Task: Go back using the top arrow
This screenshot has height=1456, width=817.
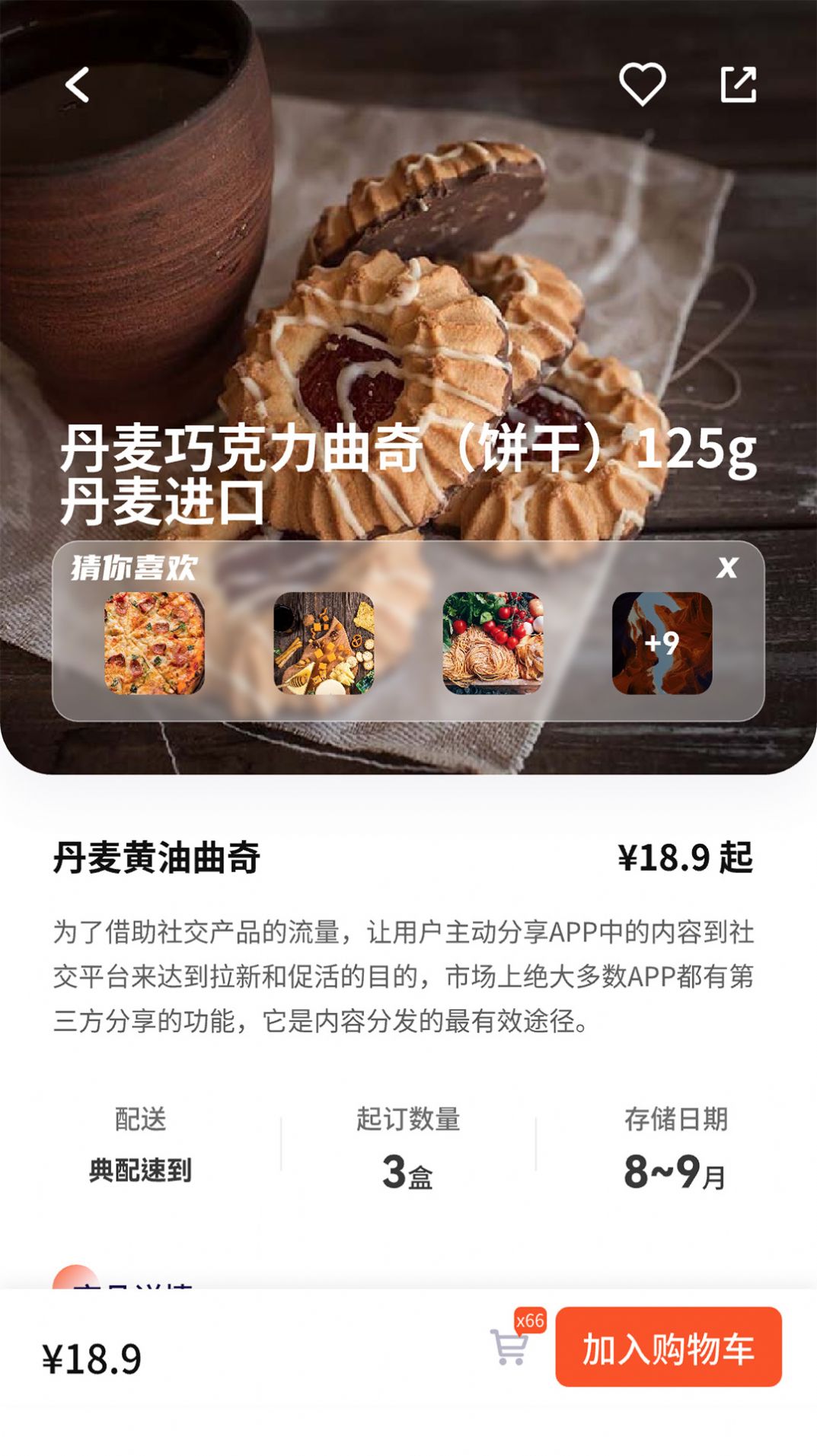Action: (x=77, y=84)
